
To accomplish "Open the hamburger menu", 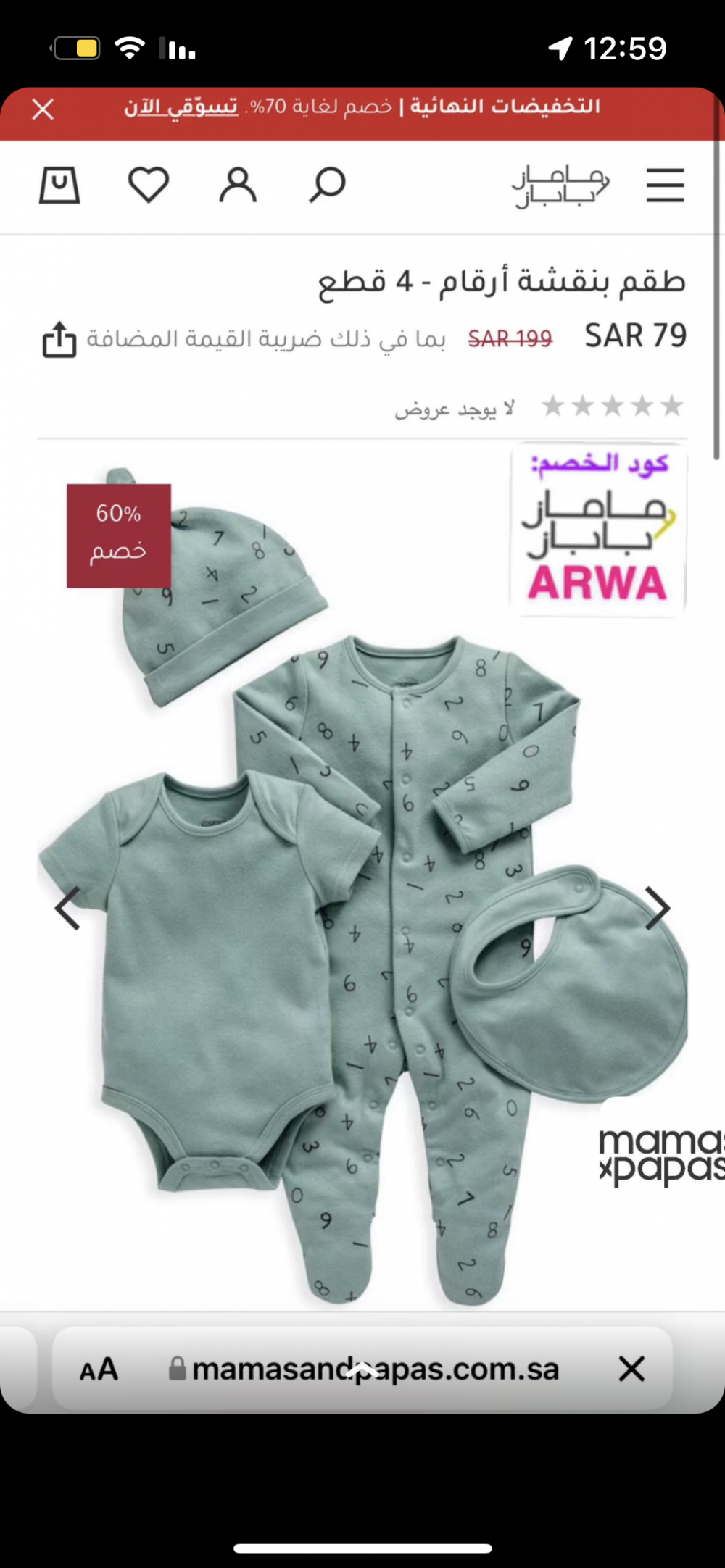I will (665, 185).
